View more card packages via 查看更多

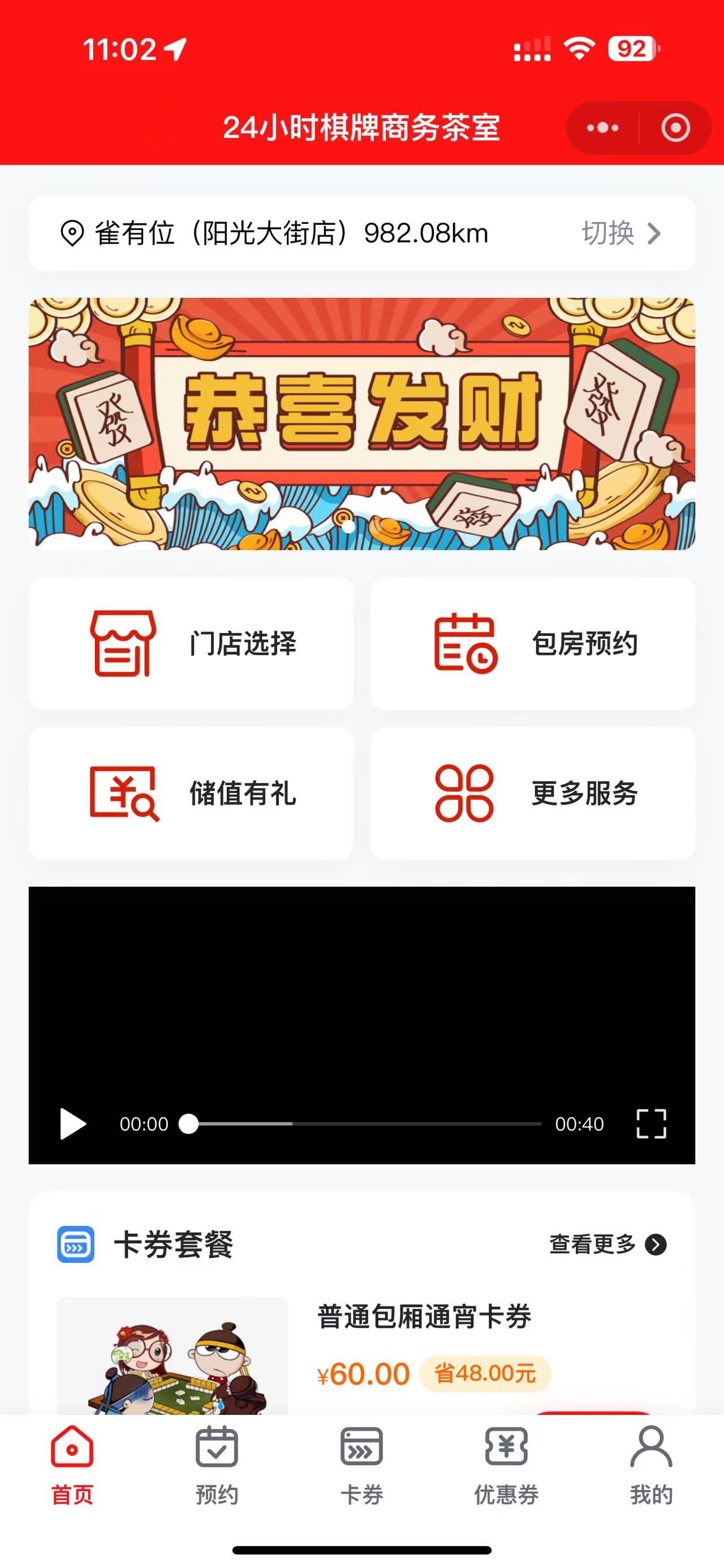607,1245
